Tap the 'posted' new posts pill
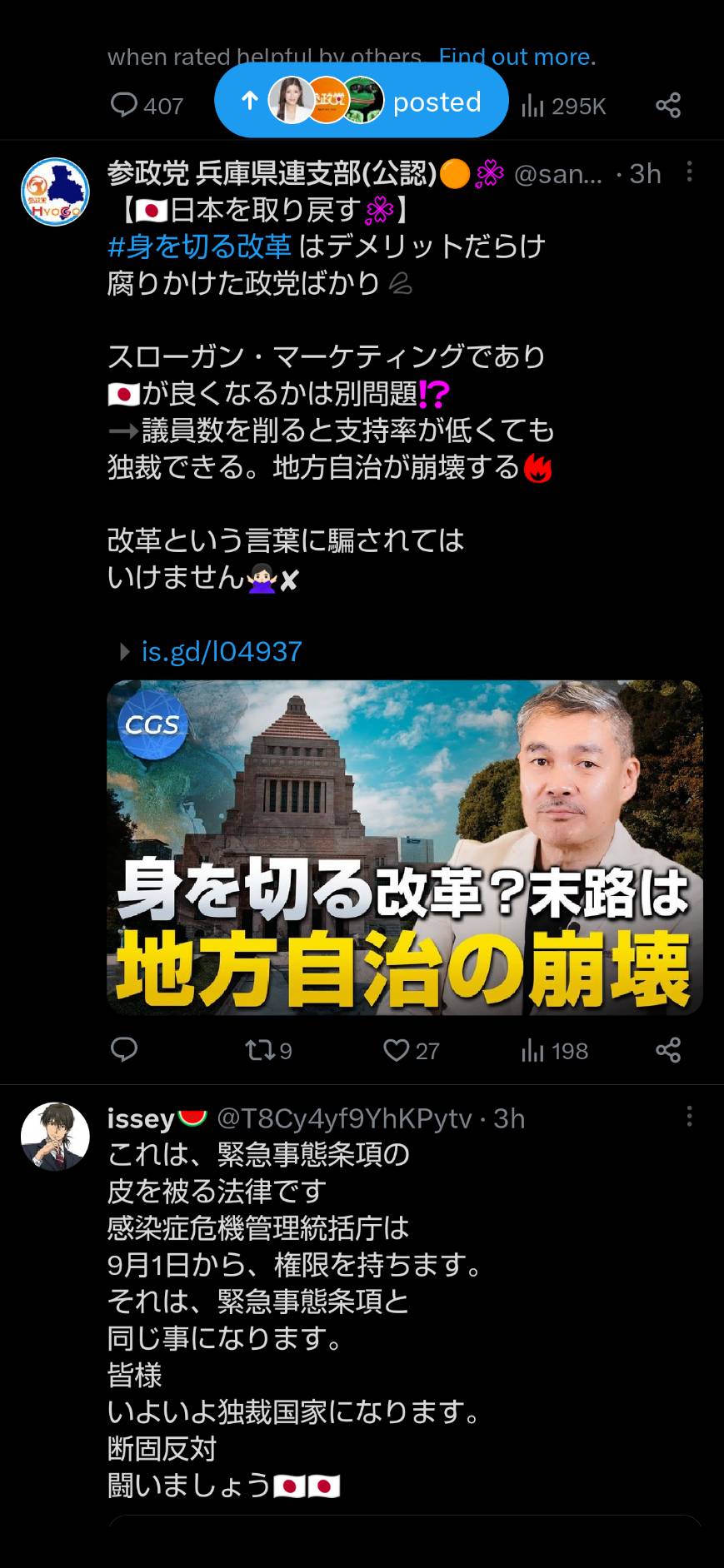 [362, 101]
